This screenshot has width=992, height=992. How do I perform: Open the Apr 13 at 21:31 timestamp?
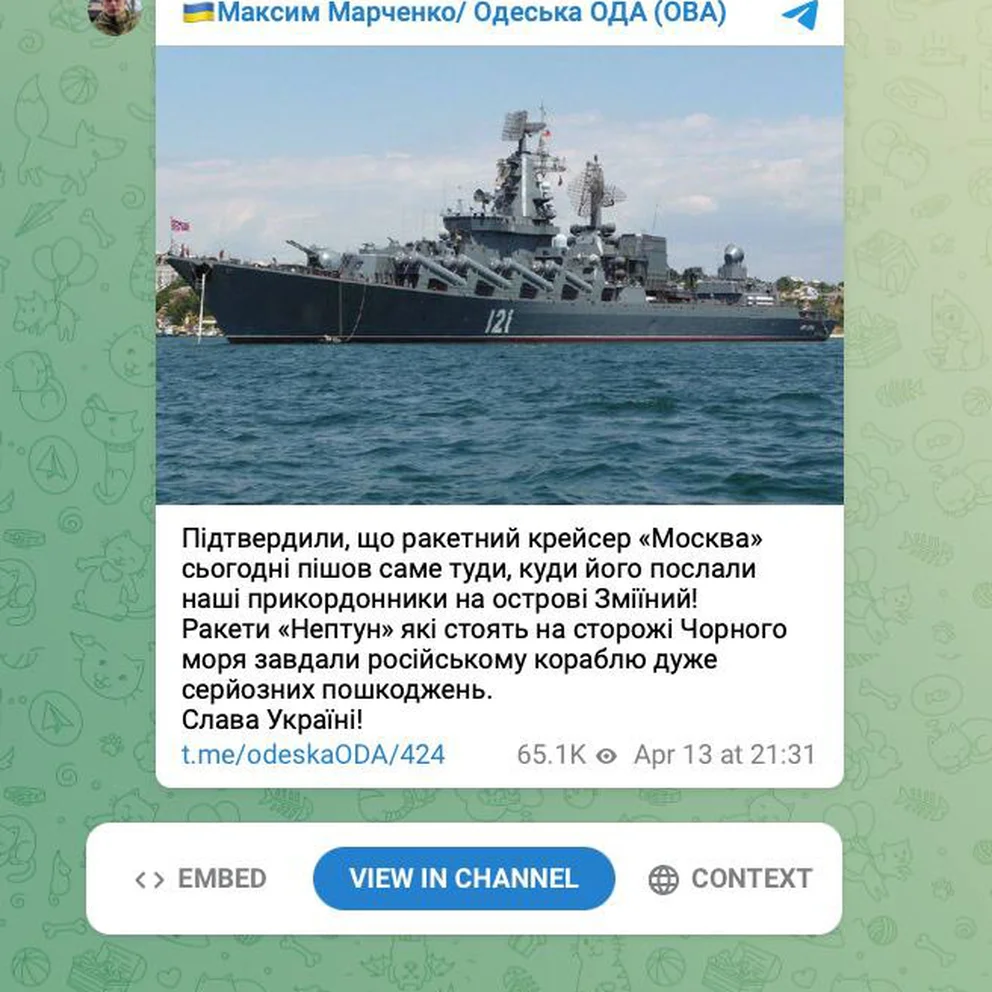724,754
